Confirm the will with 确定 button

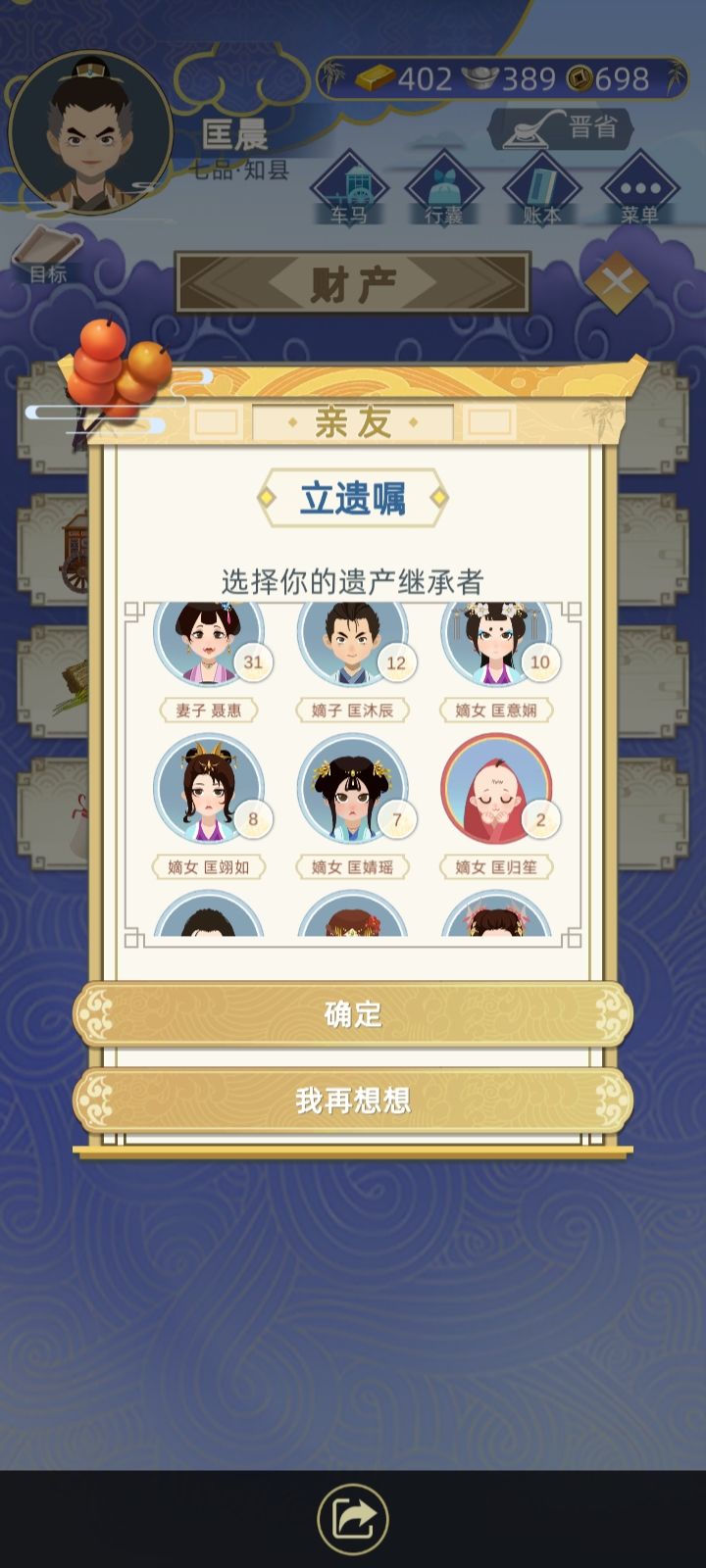353,1016
